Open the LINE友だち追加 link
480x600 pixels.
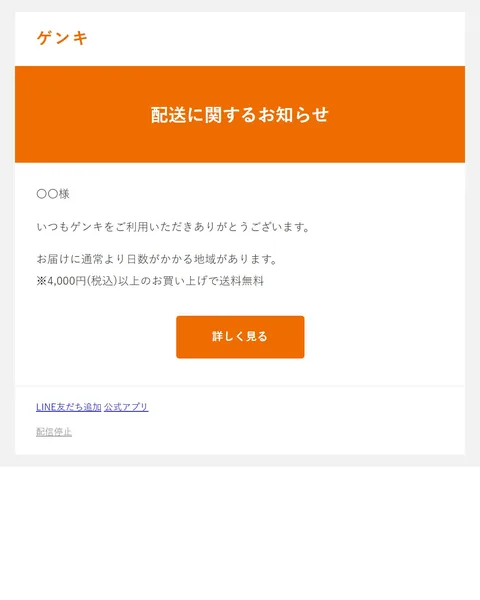click(x=69, y=407)
